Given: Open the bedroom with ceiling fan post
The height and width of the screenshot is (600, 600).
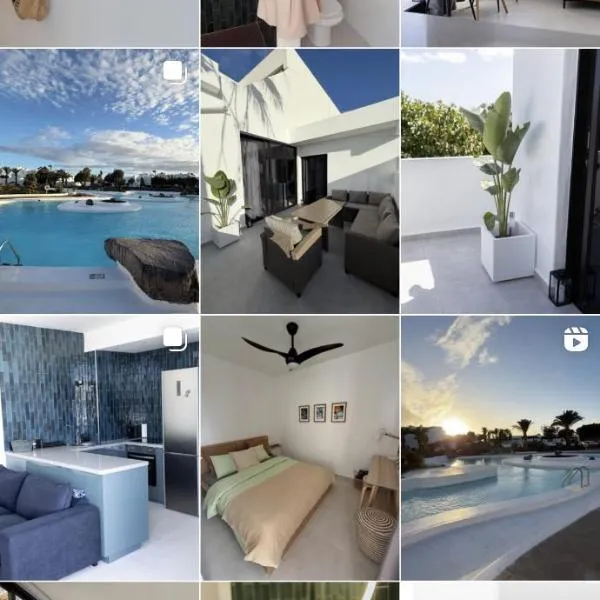Looking at the screenshot, I should (x=299, y=448).
